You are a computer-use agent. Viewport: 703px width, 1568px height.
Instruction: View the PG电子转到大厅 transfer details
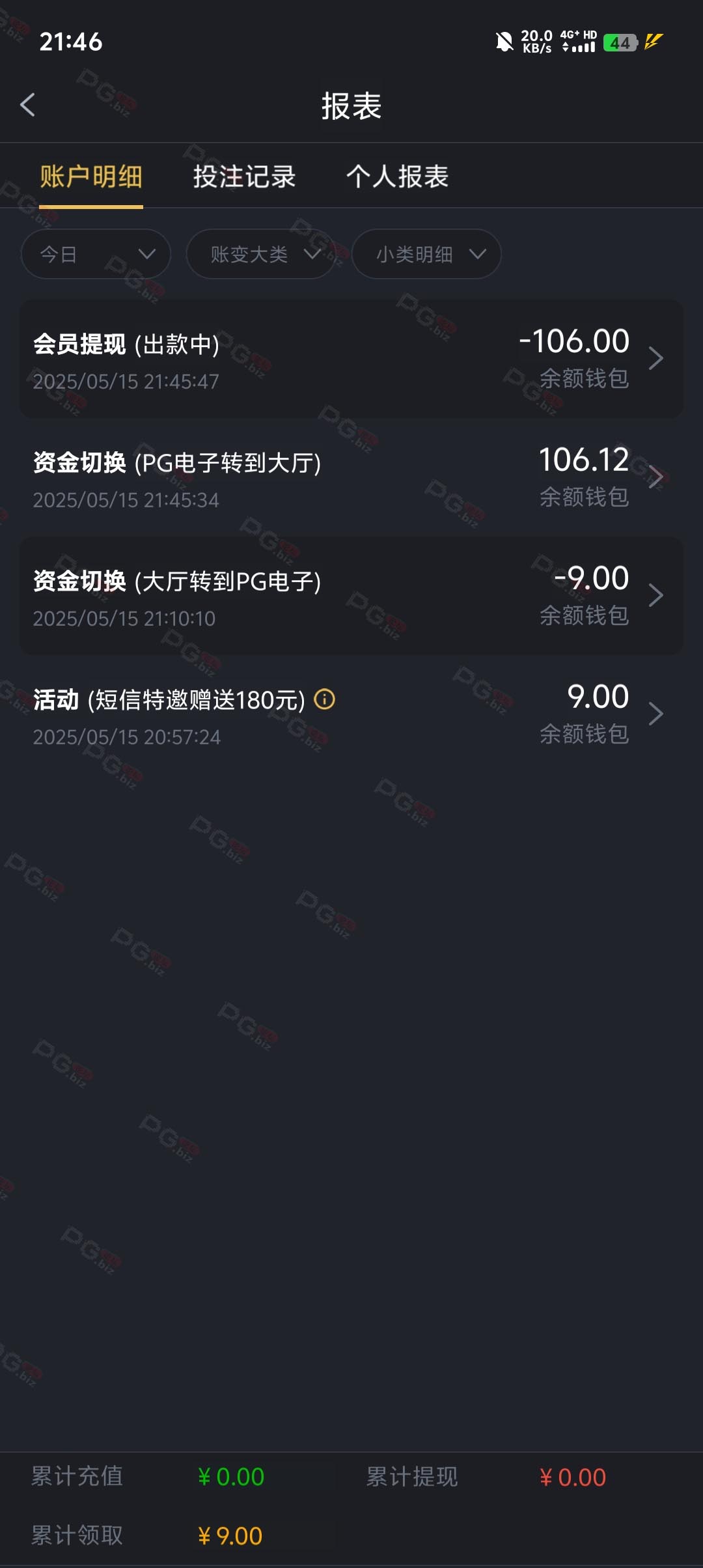click(351, 477)
